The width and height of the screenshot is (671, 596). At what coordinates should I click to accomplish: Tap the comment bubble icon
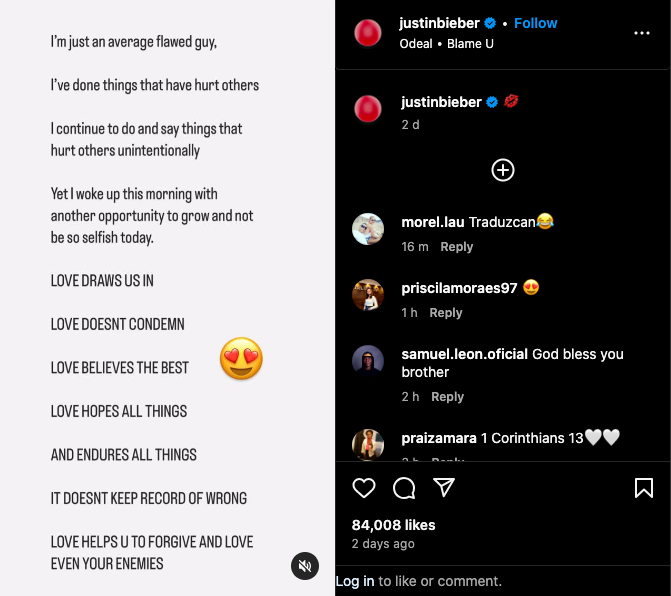(x=404, y=488)
